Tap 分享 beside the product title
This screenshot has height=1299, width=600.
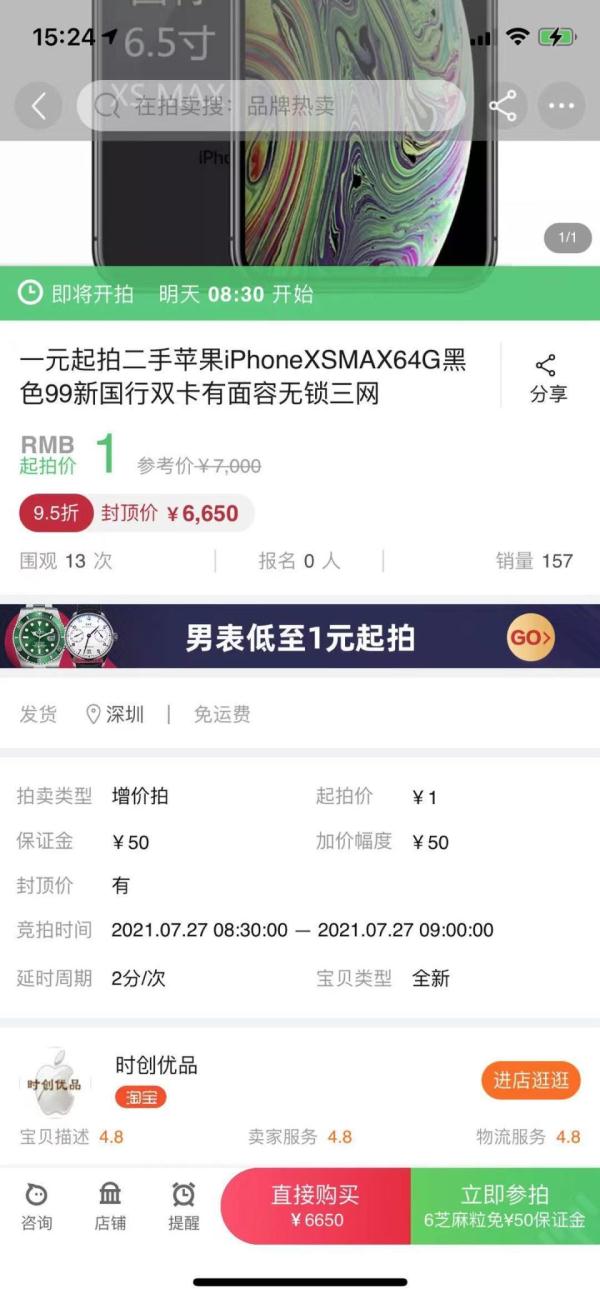tap(547, 378)
